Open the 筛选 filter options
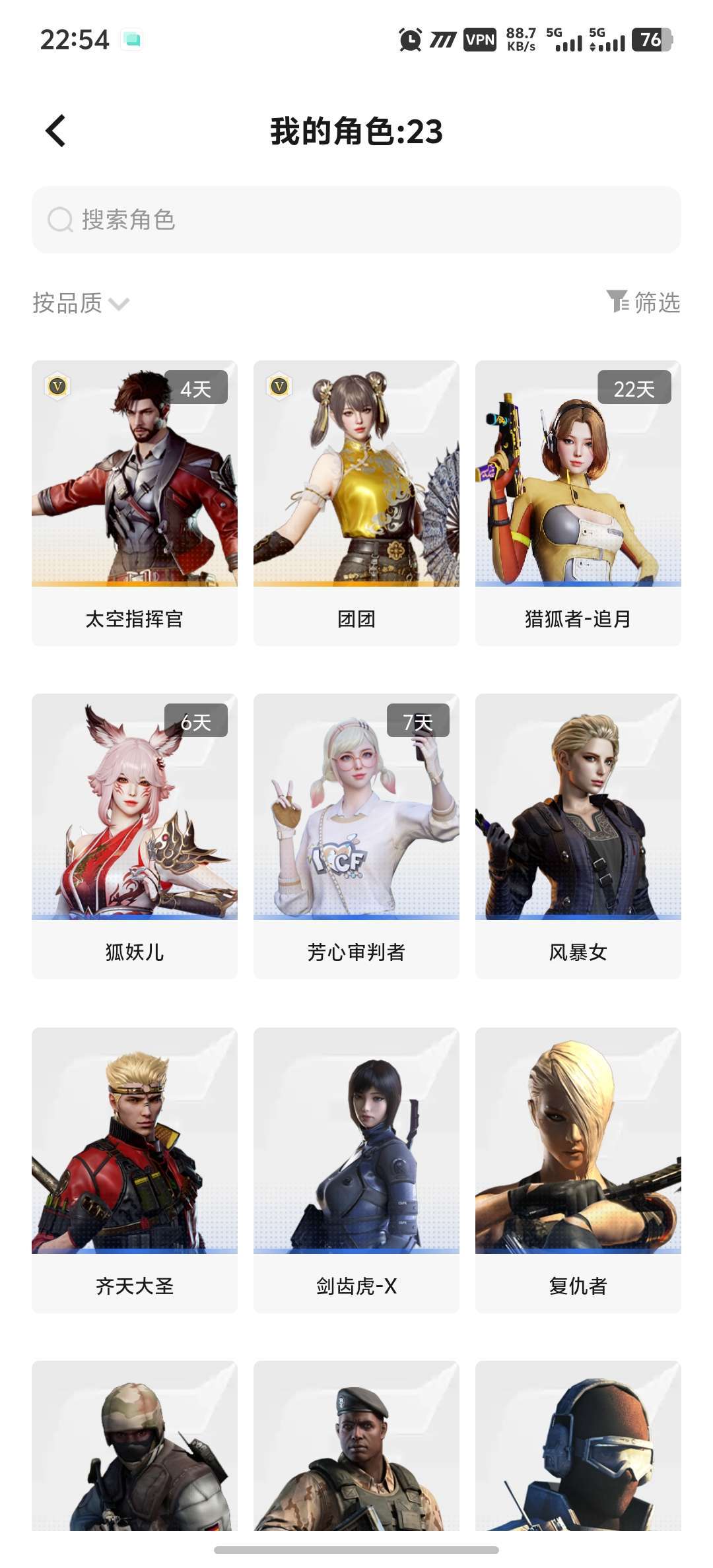This screenshot has height=1568, width=713. (x=643, y=302)
